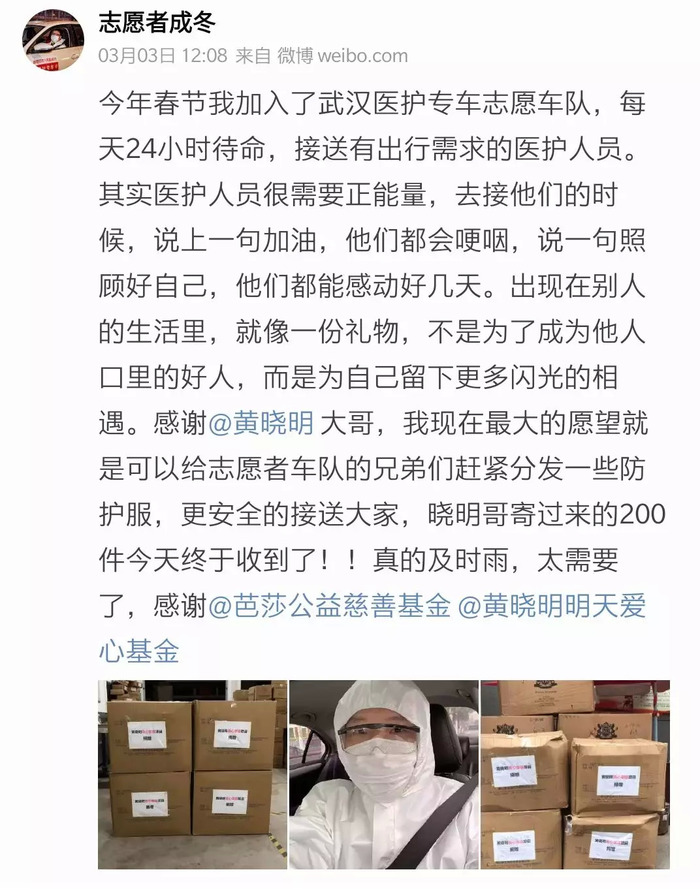View the first photo of four stacked boxes

(192, 774)
